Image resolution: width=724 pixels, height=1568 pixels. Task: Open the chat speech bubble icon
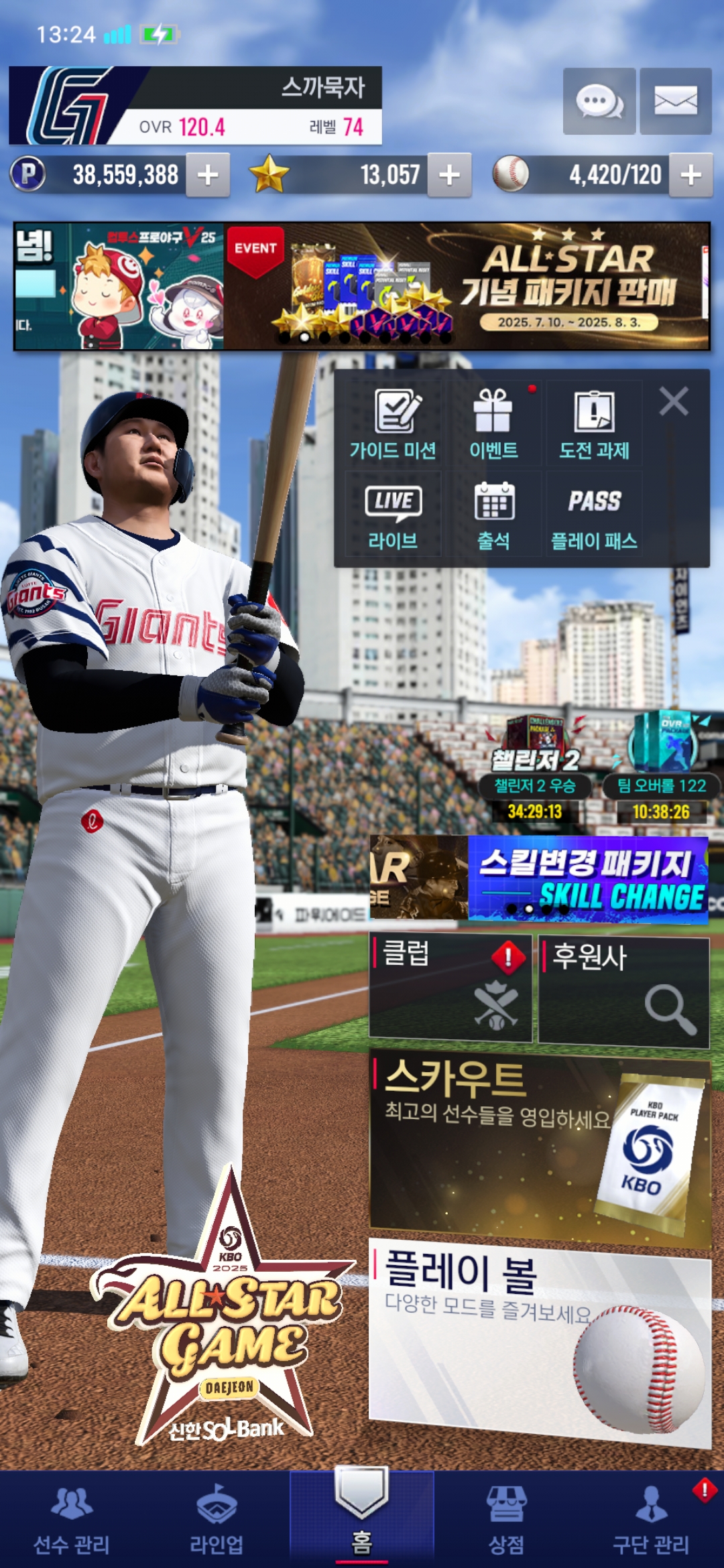(x=599, y=102)
